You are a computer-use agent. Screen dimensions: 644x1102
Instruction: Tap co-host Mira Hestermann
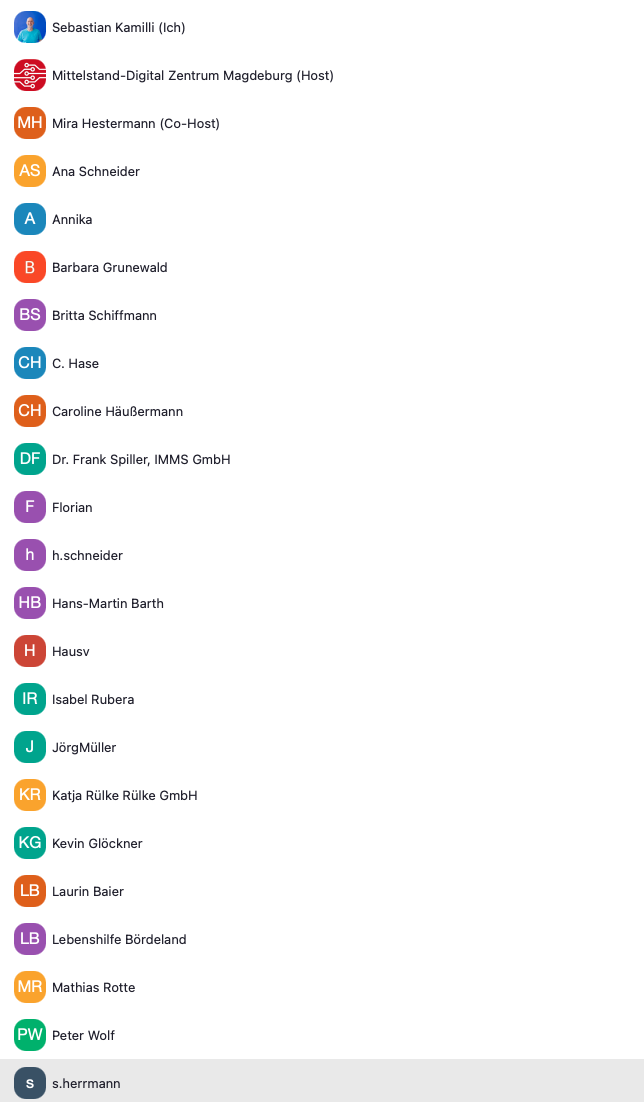(135, 123)
